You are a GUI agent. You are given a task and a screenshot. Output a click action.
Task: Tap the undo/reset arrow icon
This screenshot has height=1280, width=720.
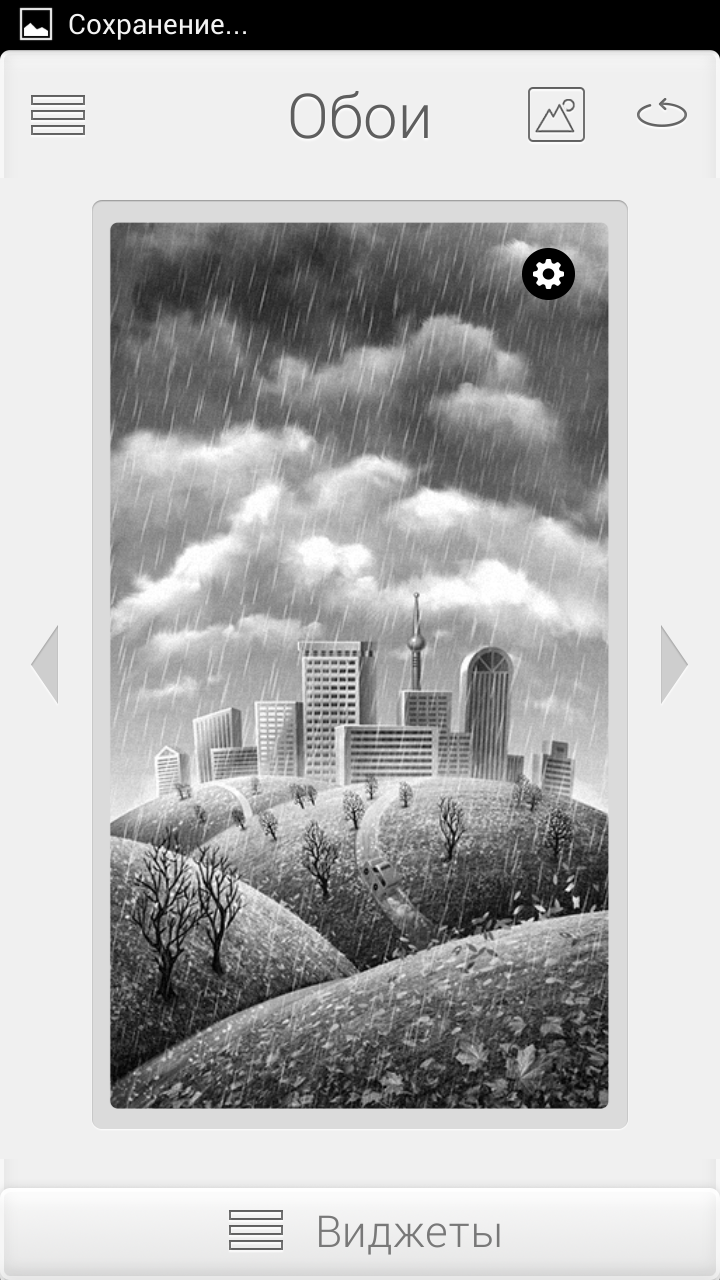click(662, 114)
